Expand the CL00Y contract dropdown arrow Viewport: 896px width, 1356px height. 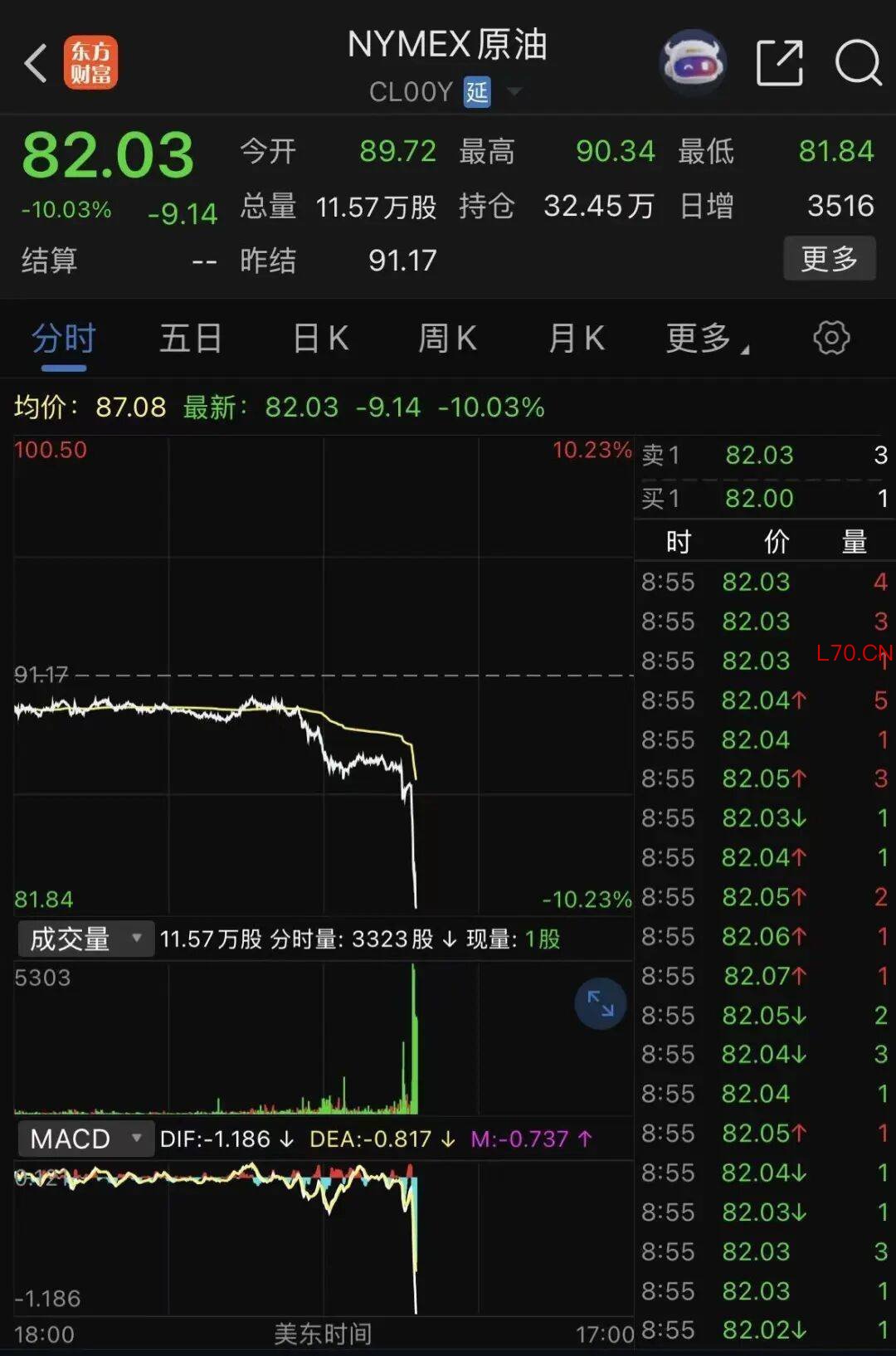pyautogui.click(x=514, y=91)
